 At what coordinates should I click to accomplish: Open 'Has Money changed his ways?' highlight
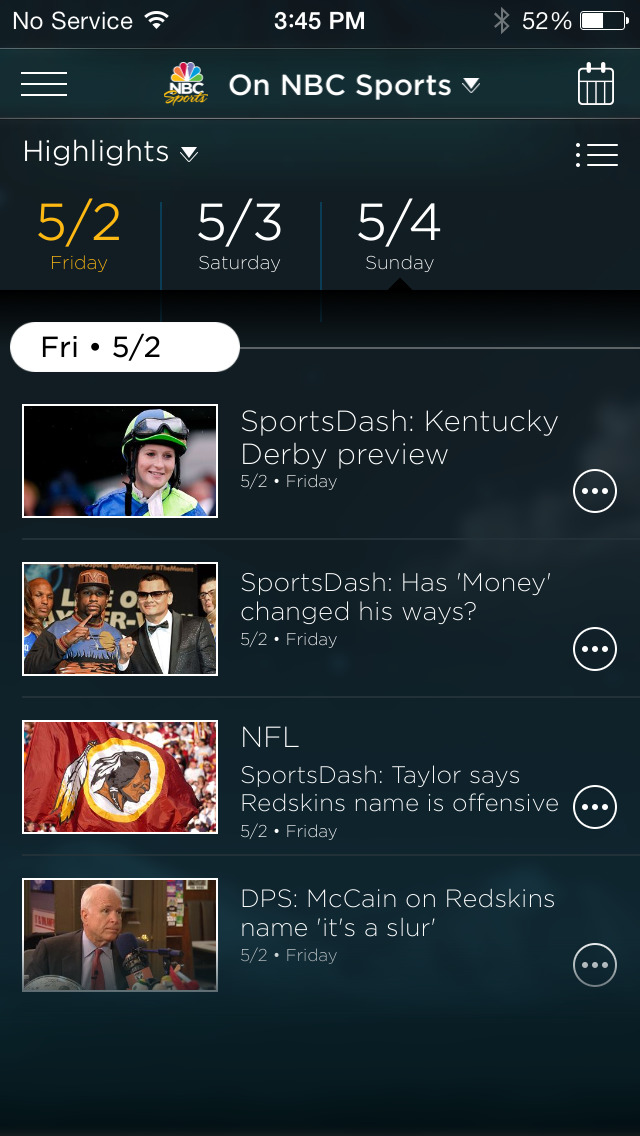(x=396, y=597)
